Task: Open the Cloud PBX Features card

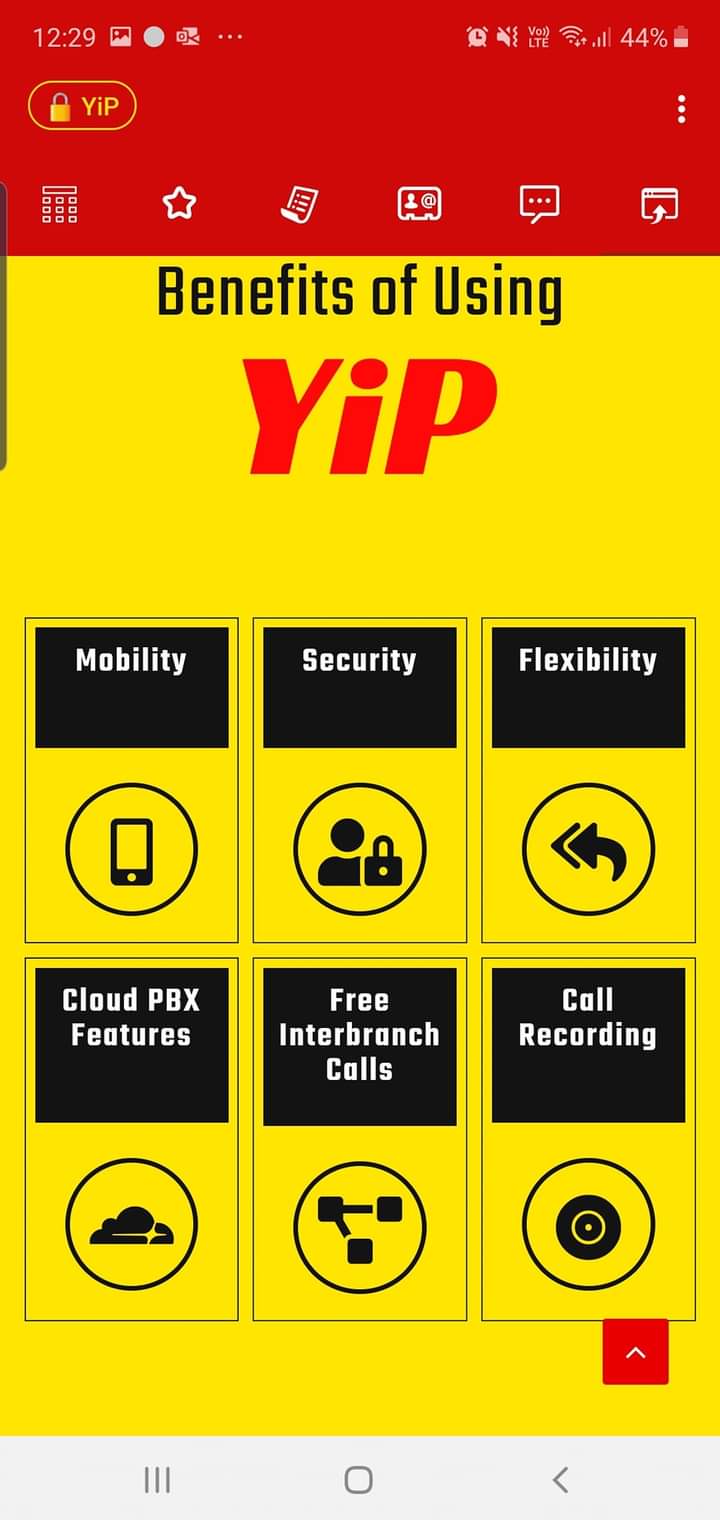Action: pos(132,1138)
